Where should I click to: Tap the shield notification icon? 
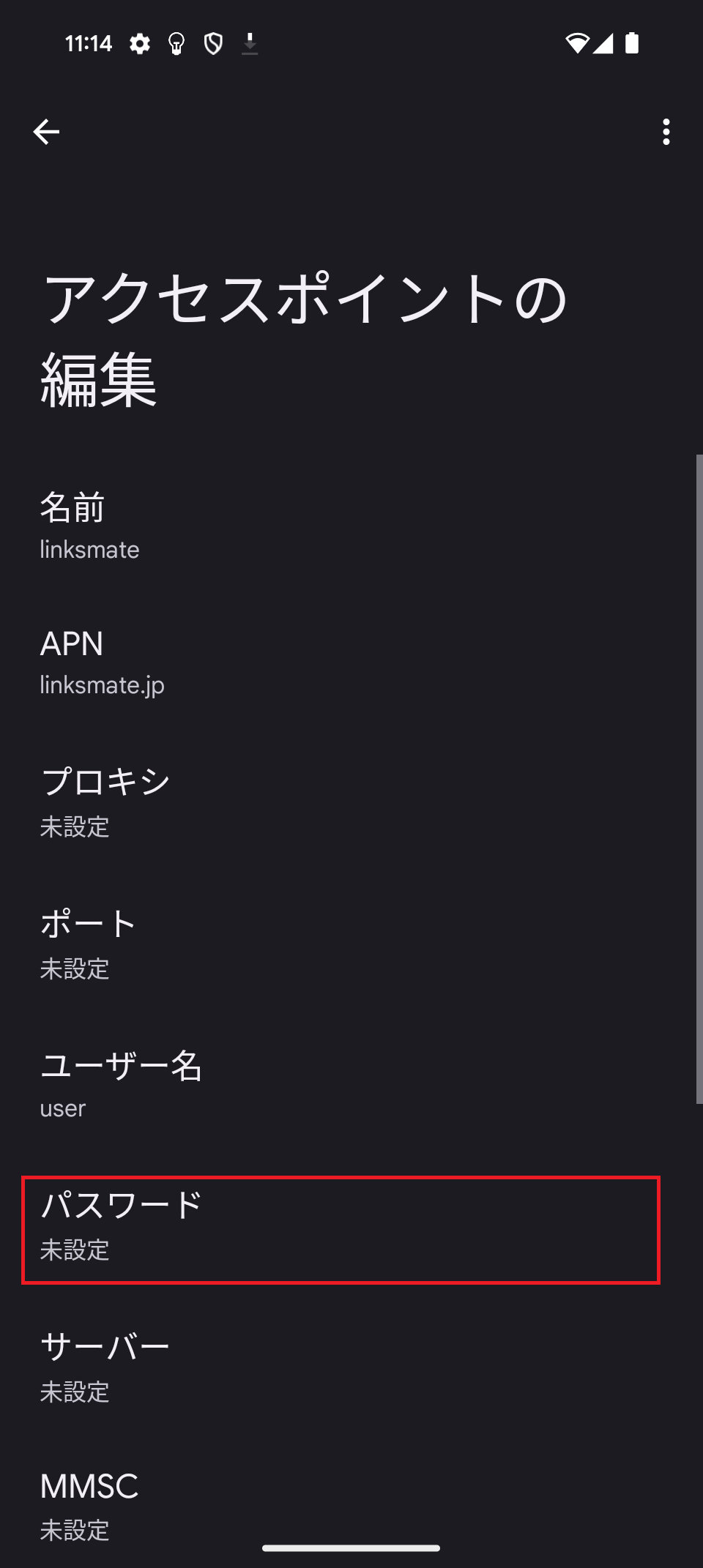click(213, 43)
